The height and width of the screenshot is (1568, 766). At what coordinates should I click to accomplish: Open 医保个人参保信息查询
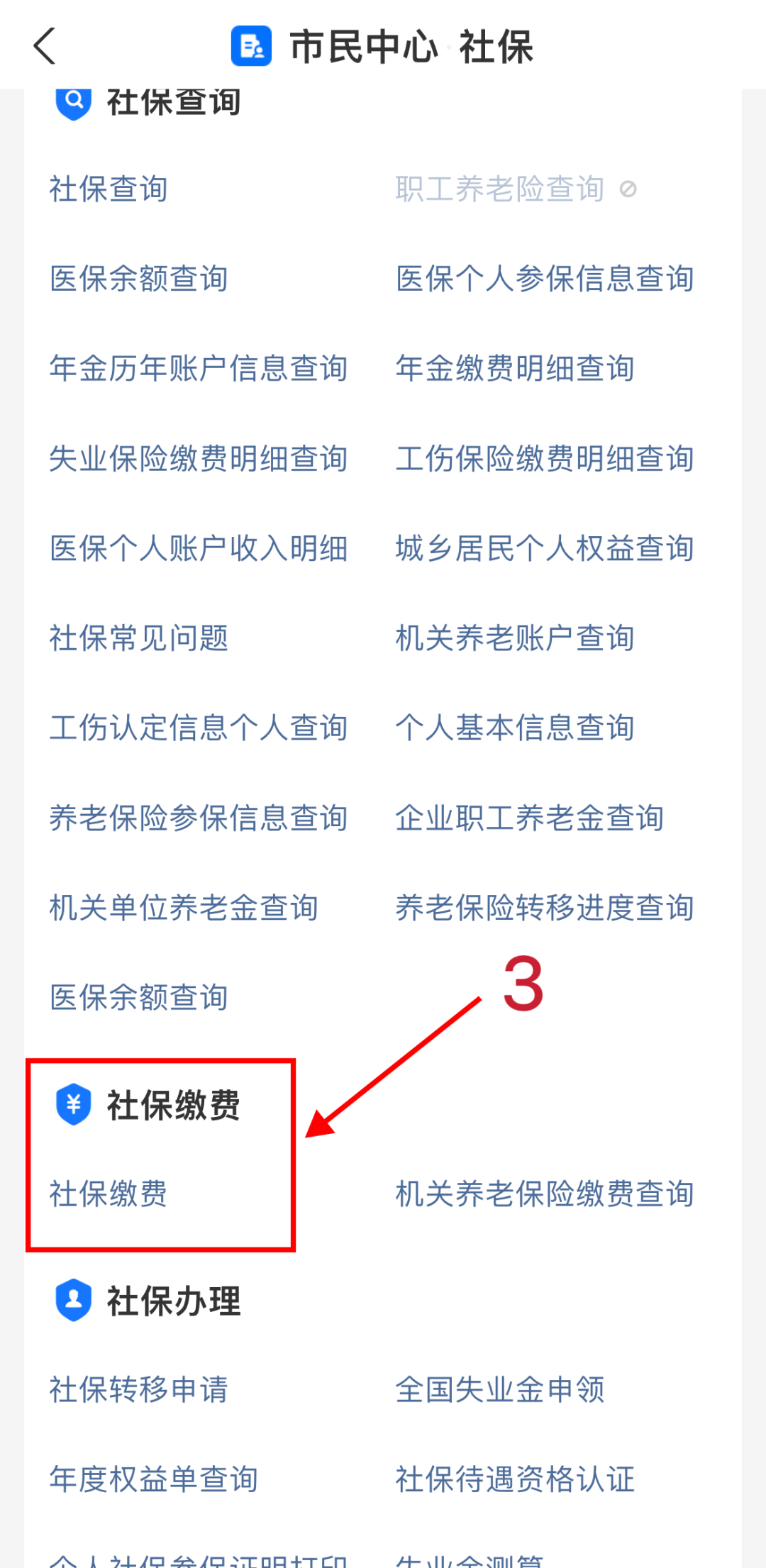(x=544, y=279)
